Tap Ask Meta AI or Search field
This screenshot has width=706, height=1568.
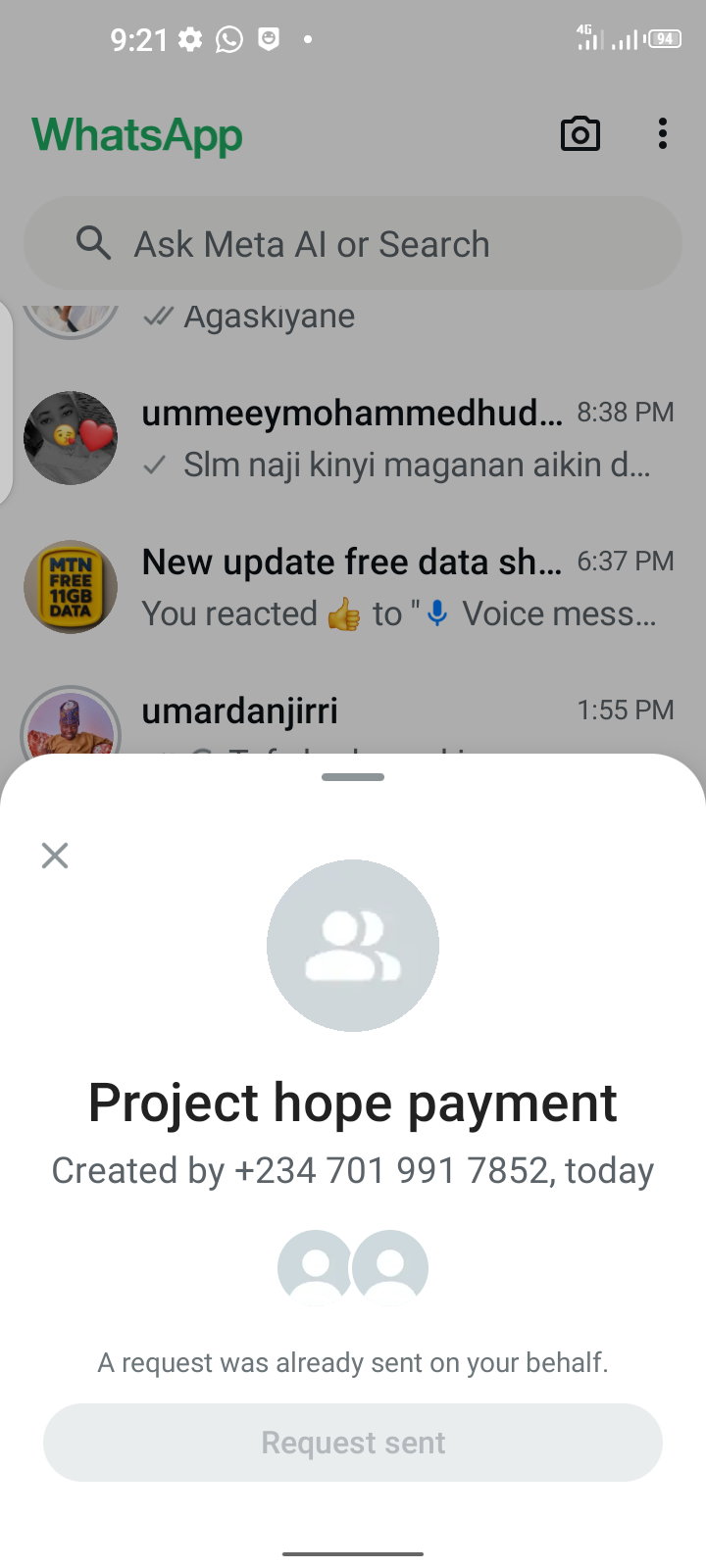click(x=353, y=244)
